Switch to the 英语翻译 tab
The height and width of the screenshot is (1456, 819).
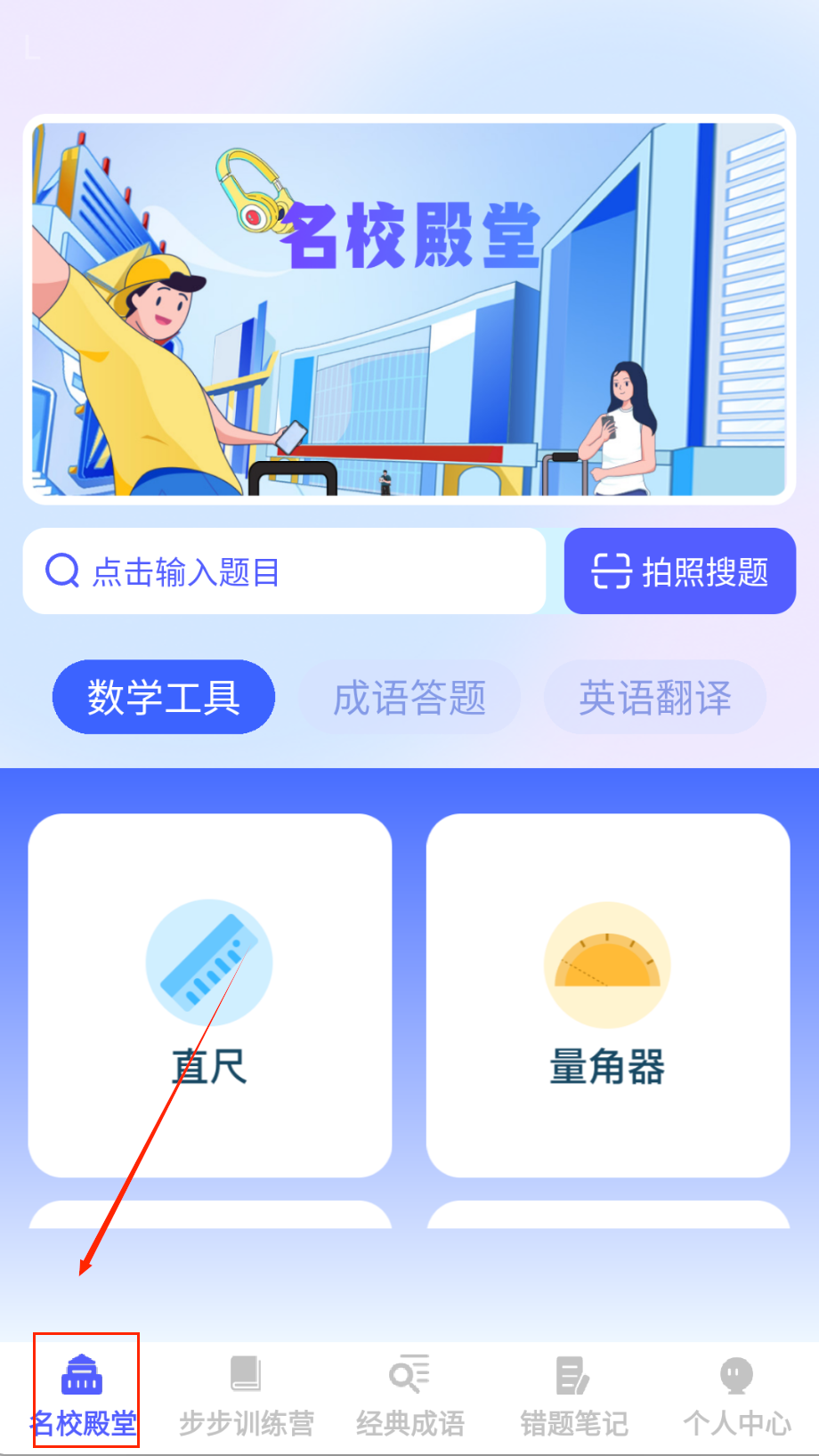pos(655,697)
